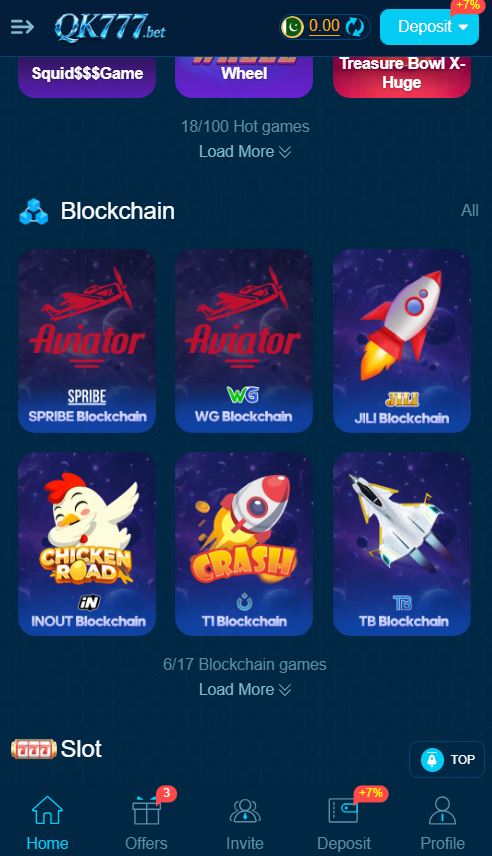Launch JILI Blockchain rocket game
The image size is (492, 856).
(x=402, y=341)
